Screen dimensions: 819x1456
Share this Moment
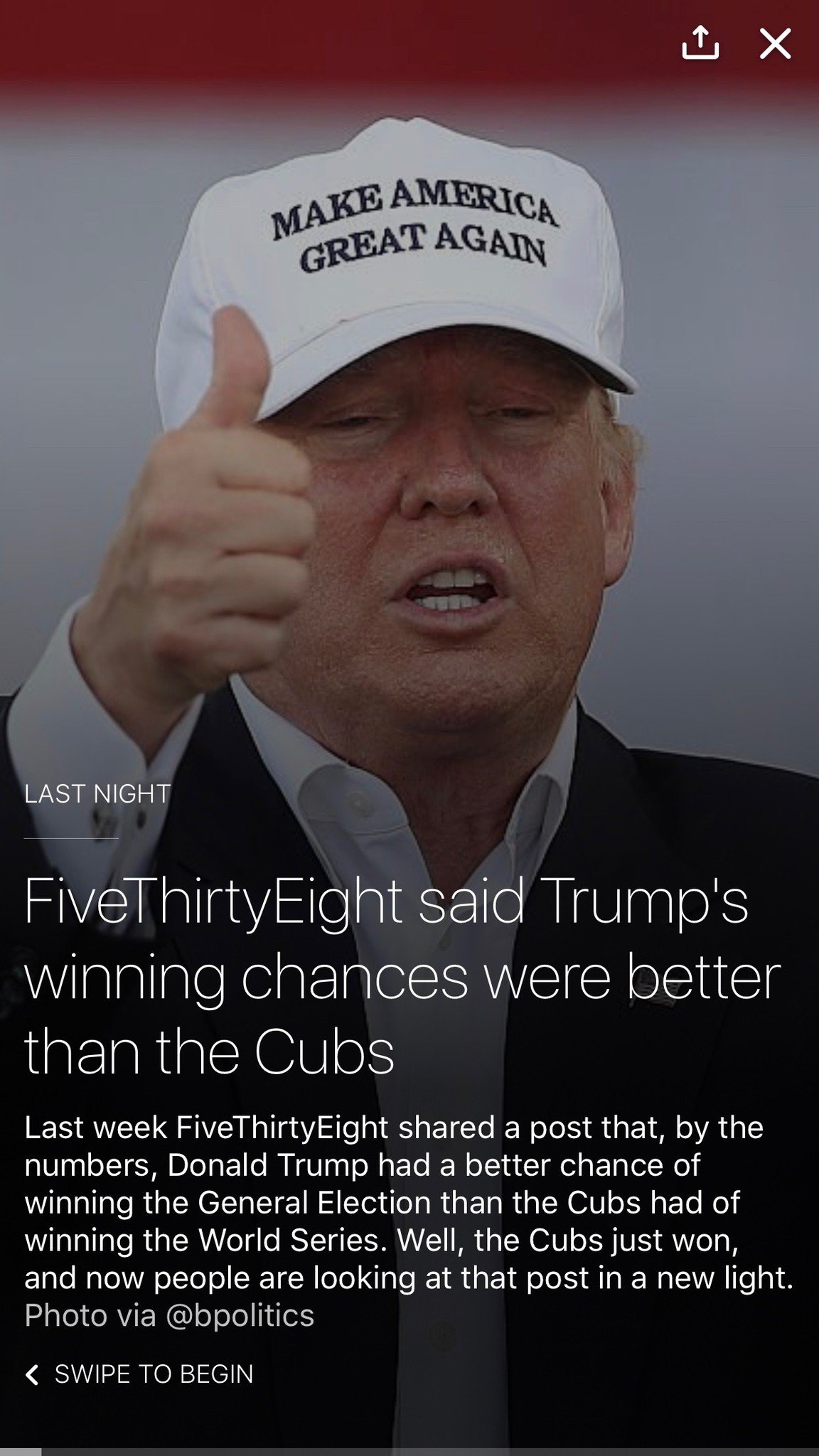click(700, 43)
